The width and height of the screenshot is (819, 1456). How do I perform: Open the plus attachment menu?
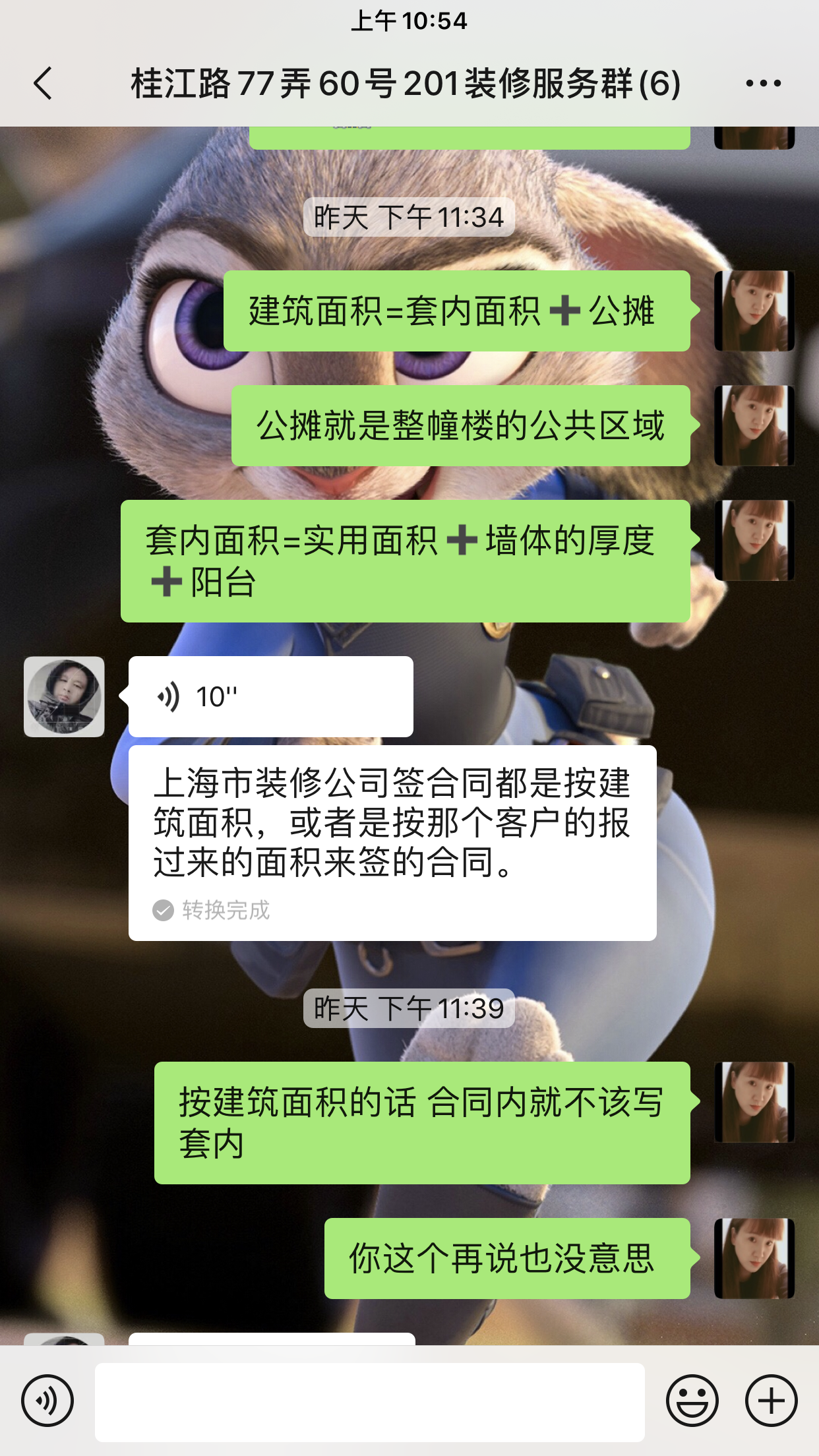tap(771, 1401)
